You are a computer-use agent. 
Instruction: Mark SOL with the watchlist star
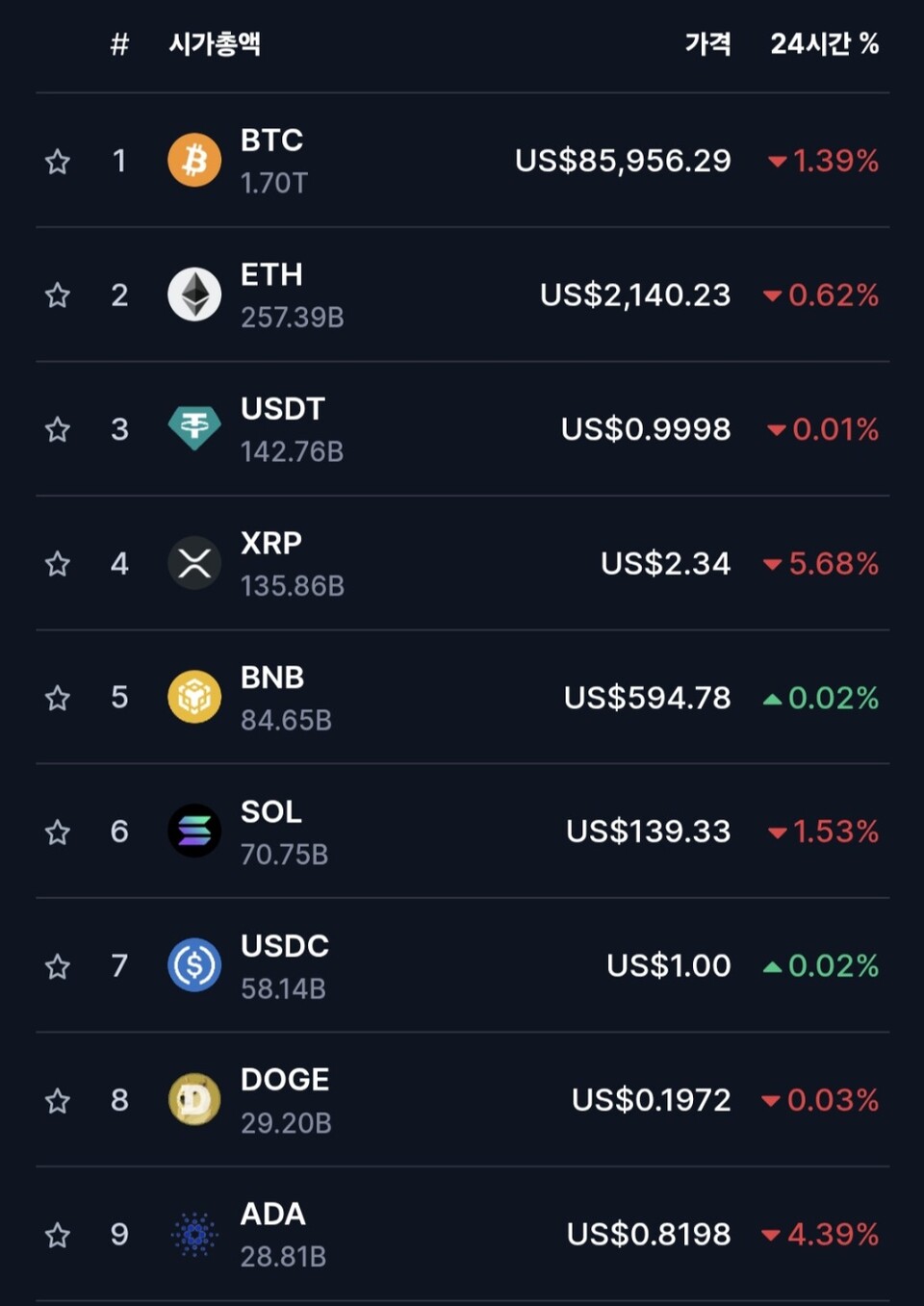pyautogui.click(x=58, y=832)
